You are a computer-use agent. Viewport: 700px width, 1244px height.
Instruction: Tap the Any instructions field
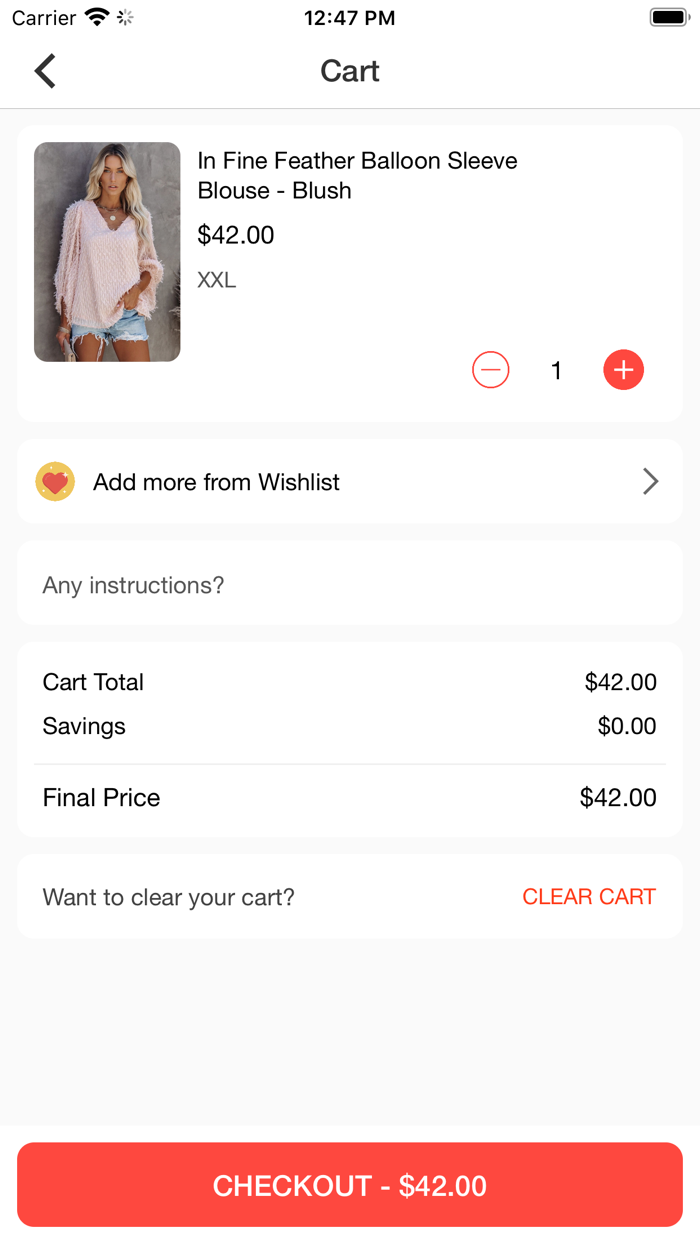(350, 584)
